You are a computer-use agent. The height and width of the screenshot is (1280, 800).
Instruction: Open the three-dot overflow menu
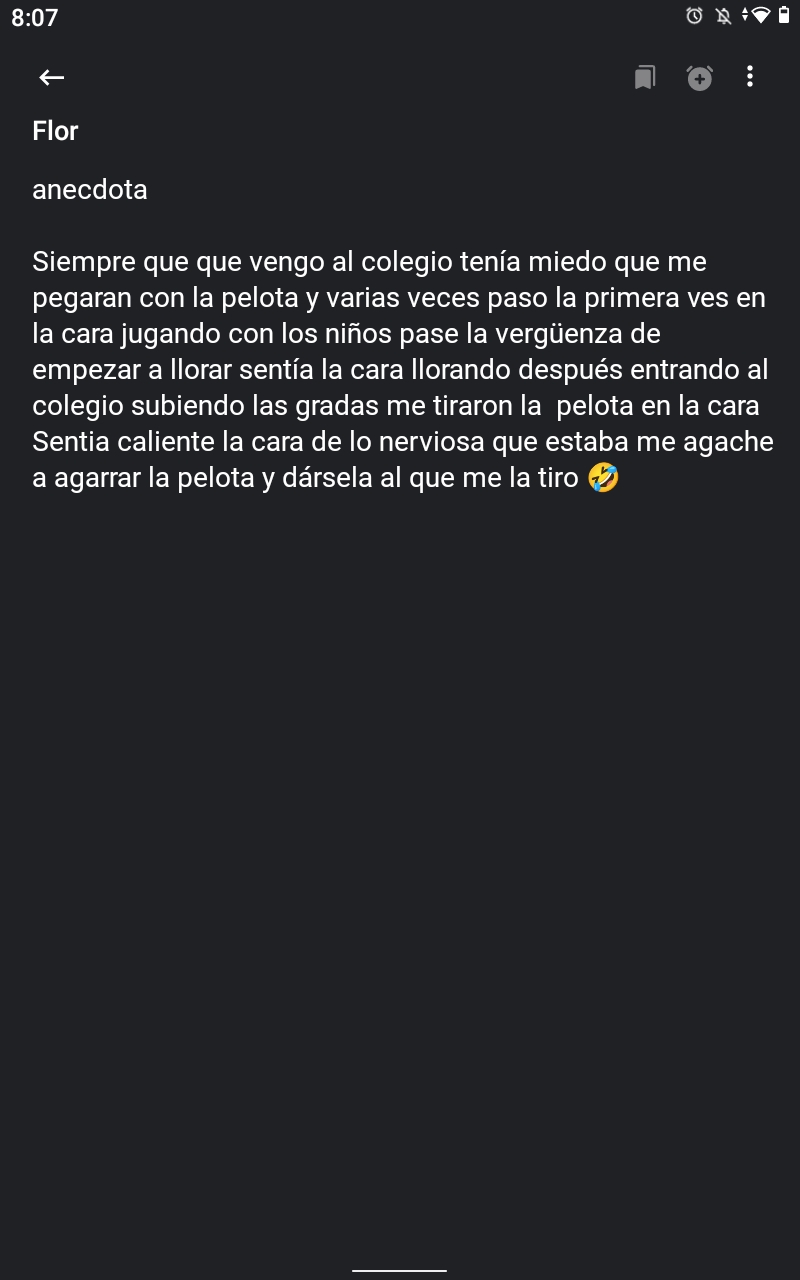(x=750, y=77)
